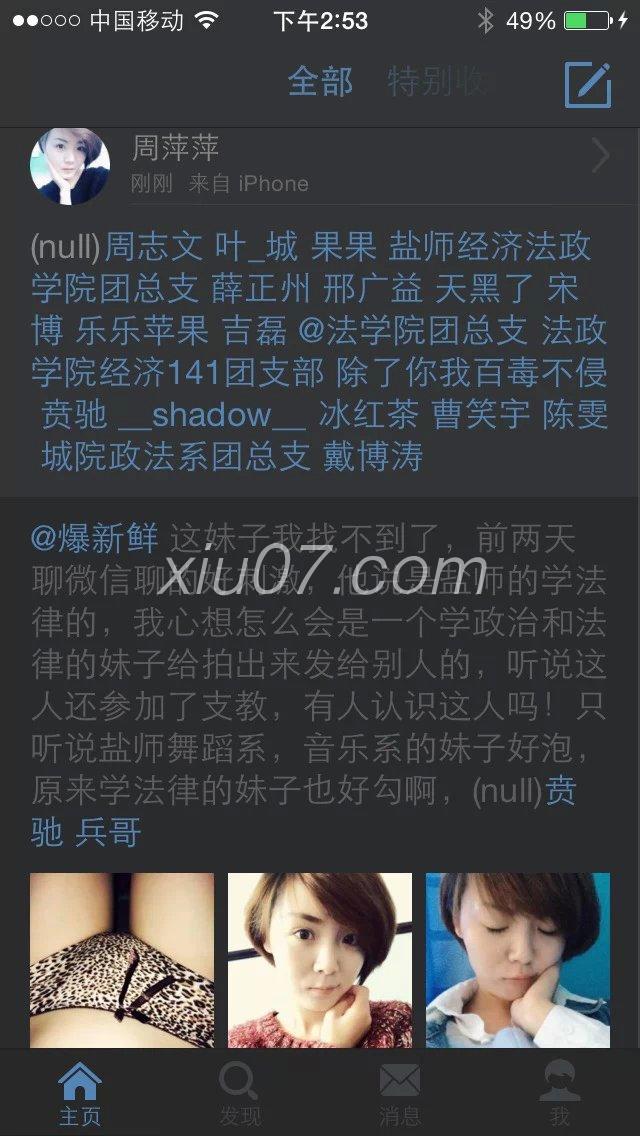Switch to the 特别收 tab
The image size is (640, 1136).
(x=436, y=81)
